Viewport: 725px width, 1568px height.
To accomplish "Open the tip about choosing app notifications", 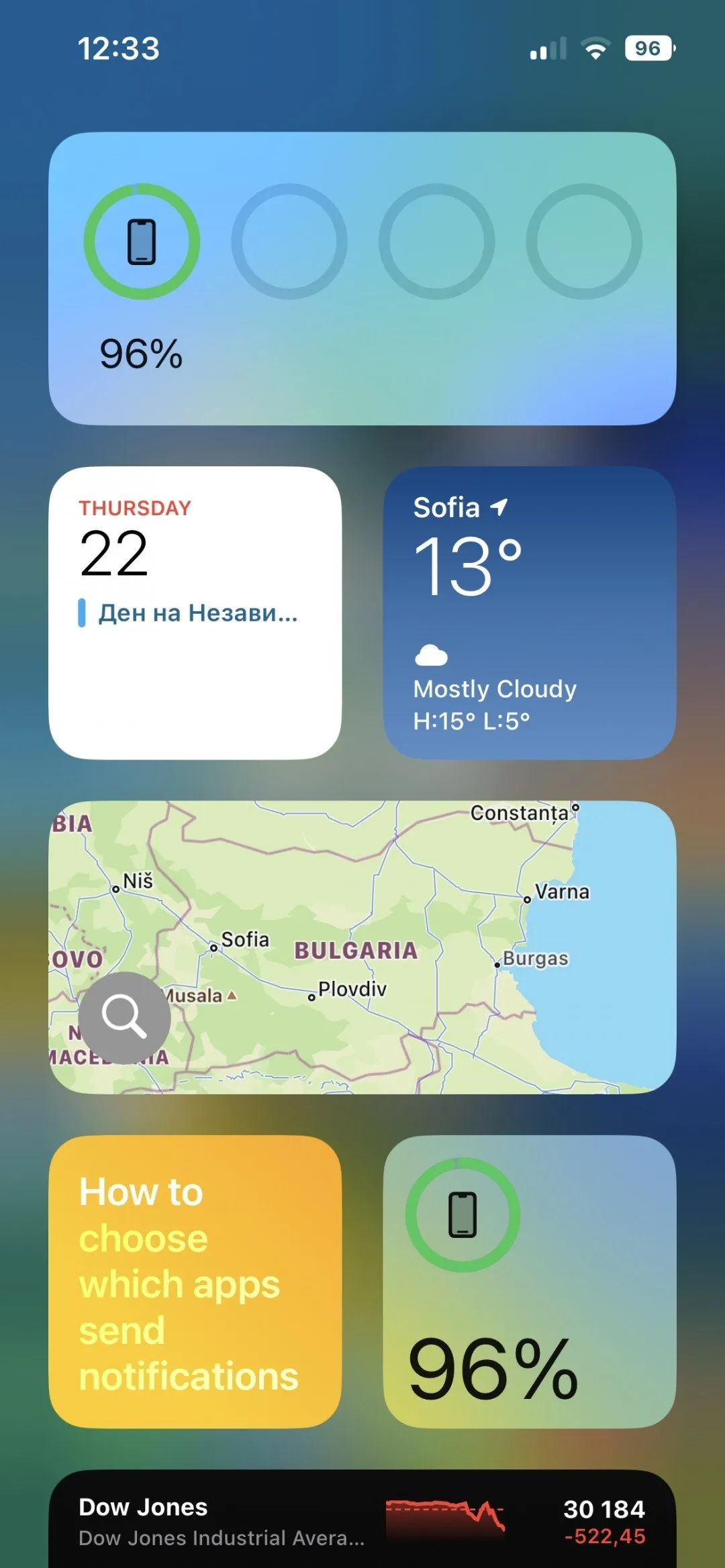I will pos(195,1282).
